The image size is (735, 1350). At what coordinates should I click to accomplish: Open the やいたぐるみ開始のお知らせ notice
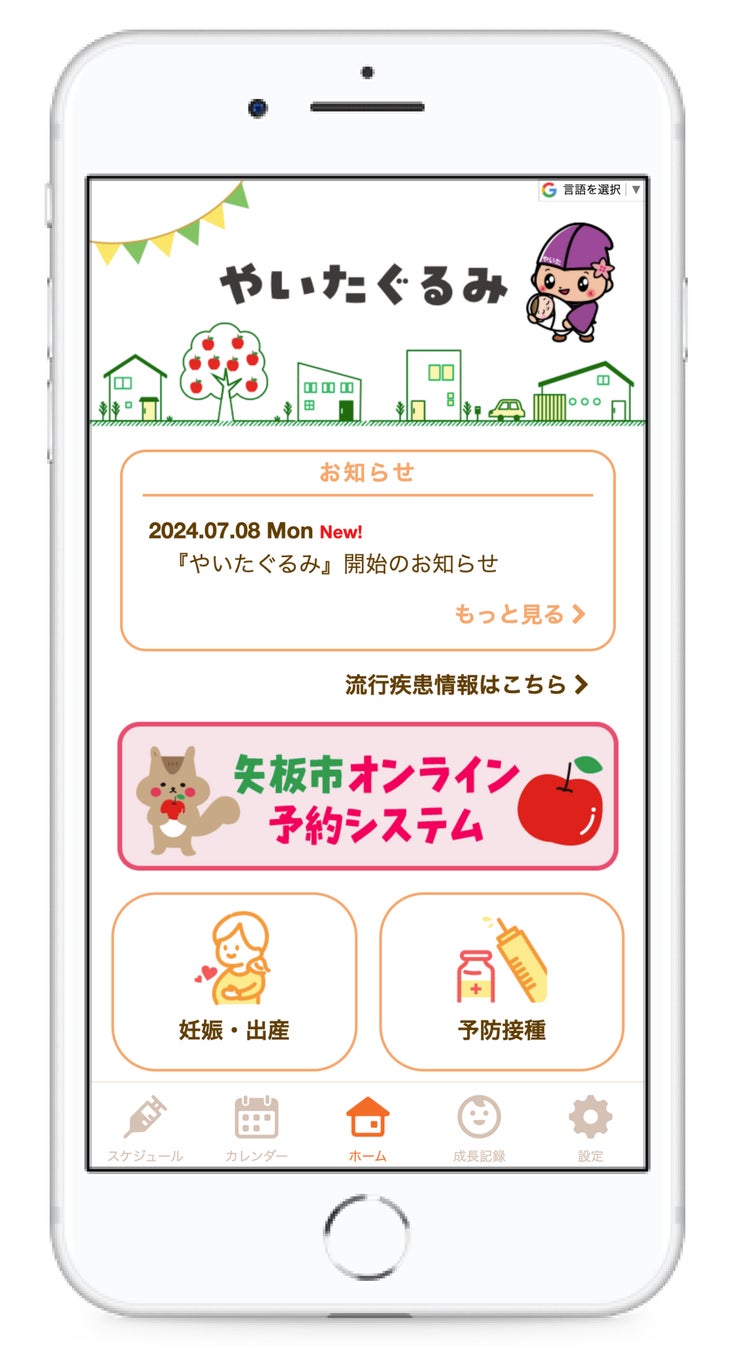pos(335,563)
